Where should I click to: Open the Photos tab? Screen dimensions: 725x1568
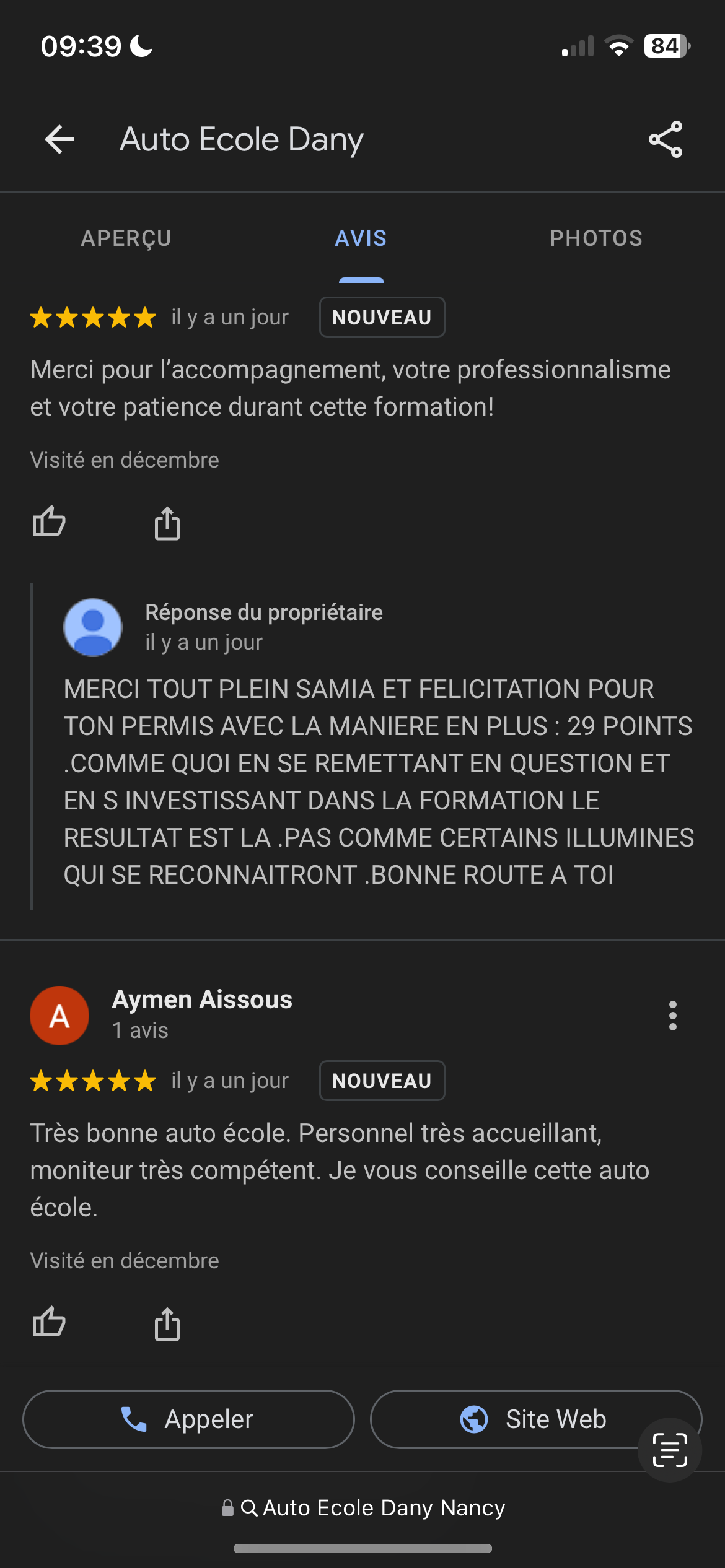click(596, 238)
